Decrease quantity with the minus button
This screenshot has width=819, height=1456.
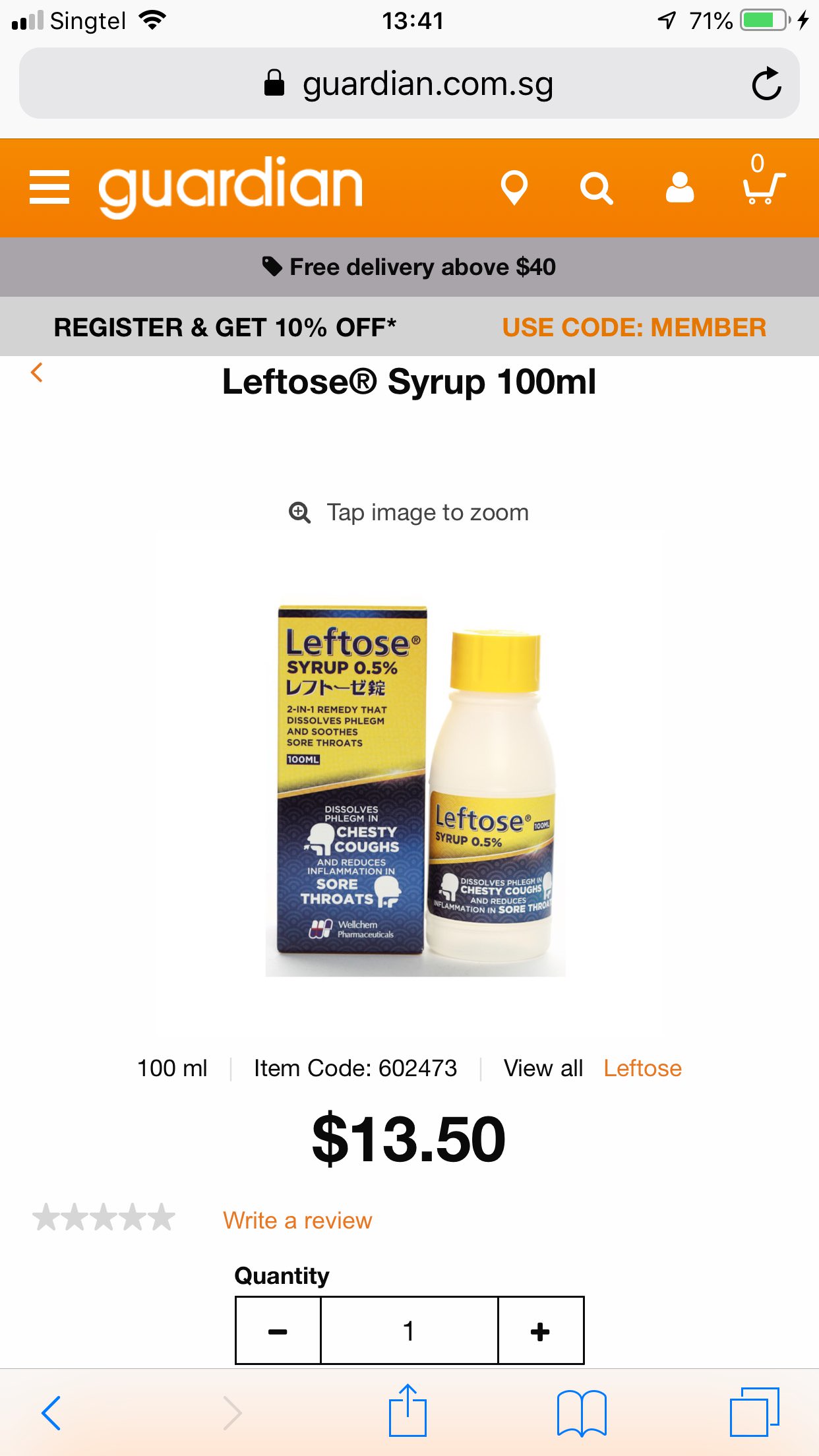coord(278,1331)
